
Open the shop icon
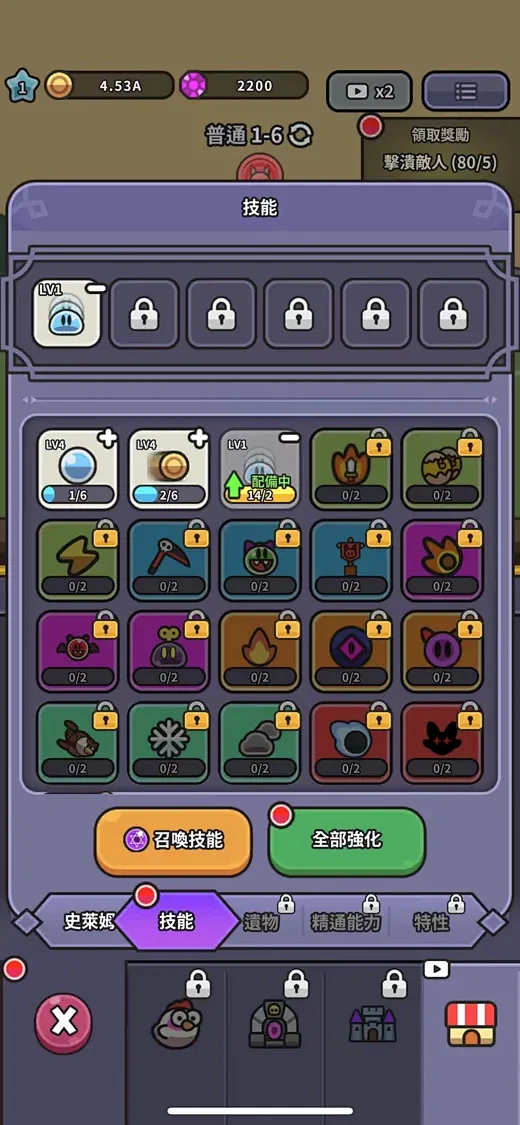[471, 1023]
